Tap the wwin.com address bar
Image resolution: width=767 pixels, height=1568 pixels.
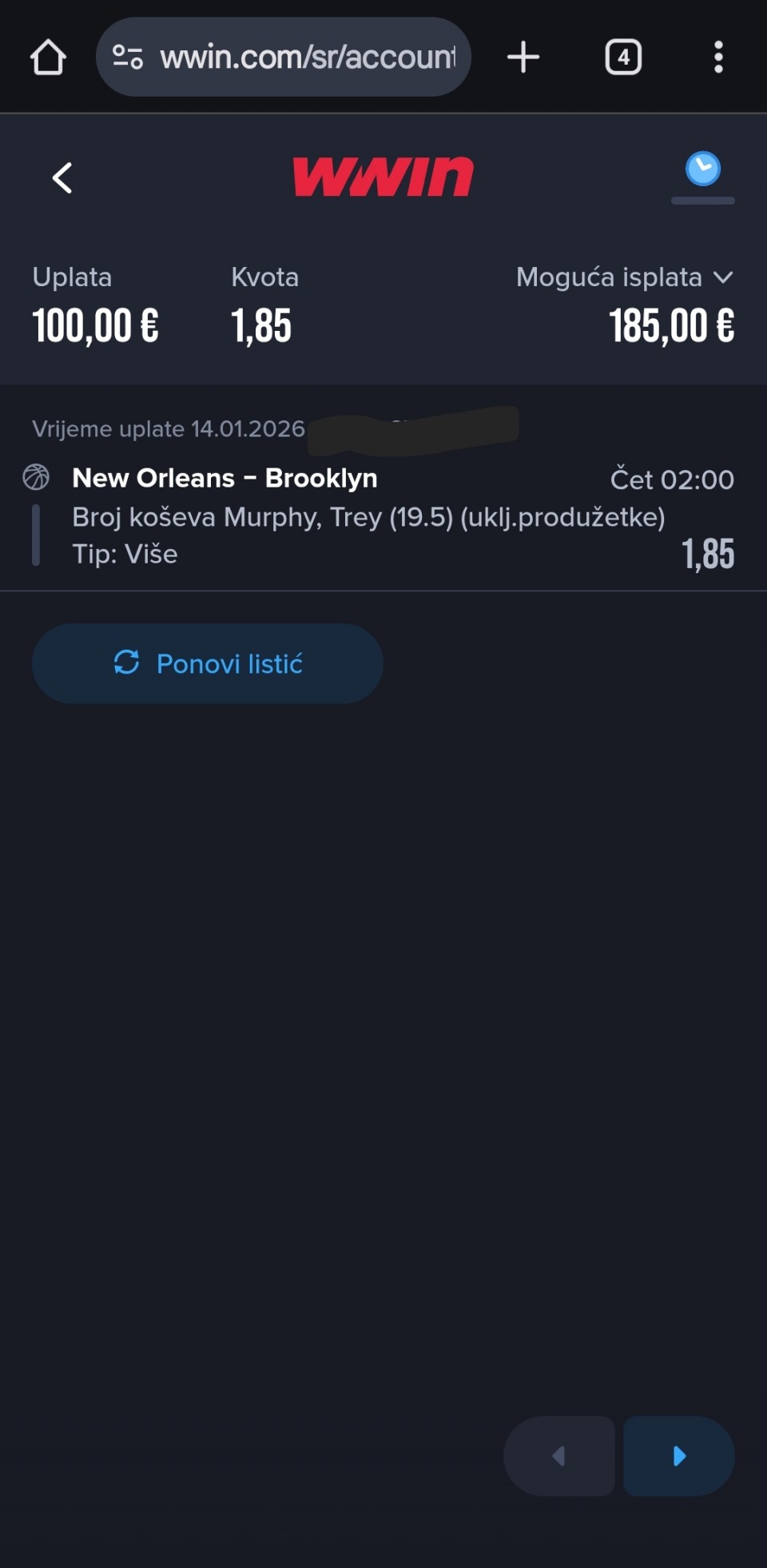click(308, 58)
